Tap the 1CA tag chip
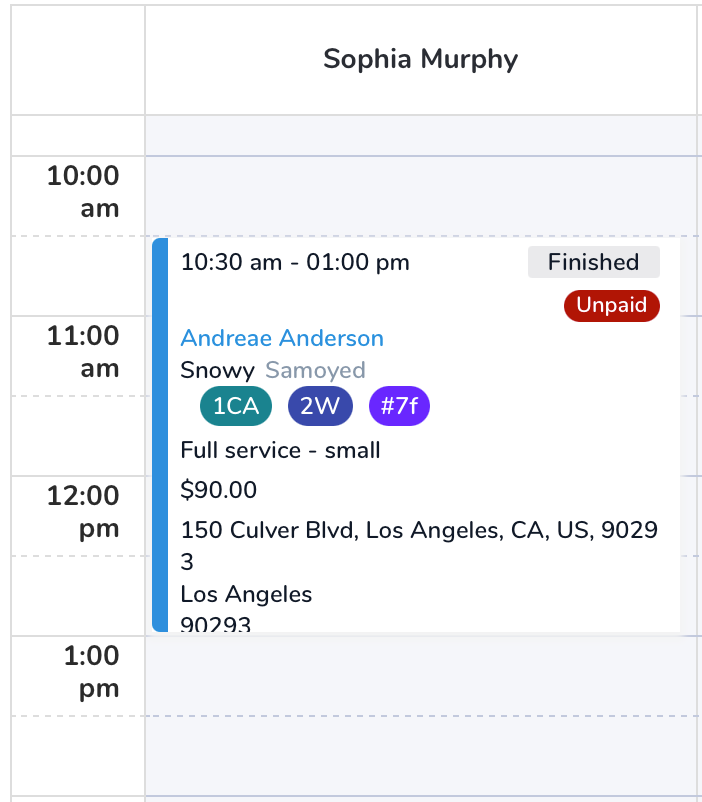Image resolution: width=702 pixels, height=802 pixels. pos(236,406)
